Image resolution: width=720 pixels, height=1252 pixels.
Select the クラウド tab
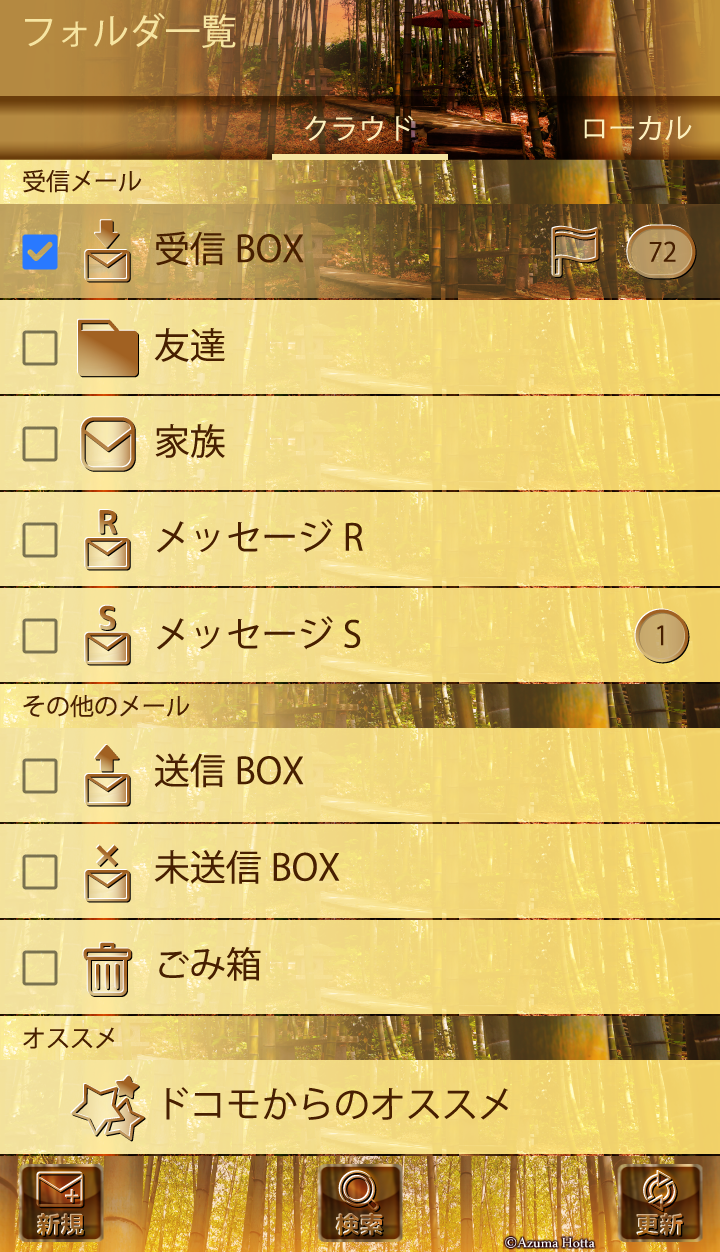coord(359,128)
